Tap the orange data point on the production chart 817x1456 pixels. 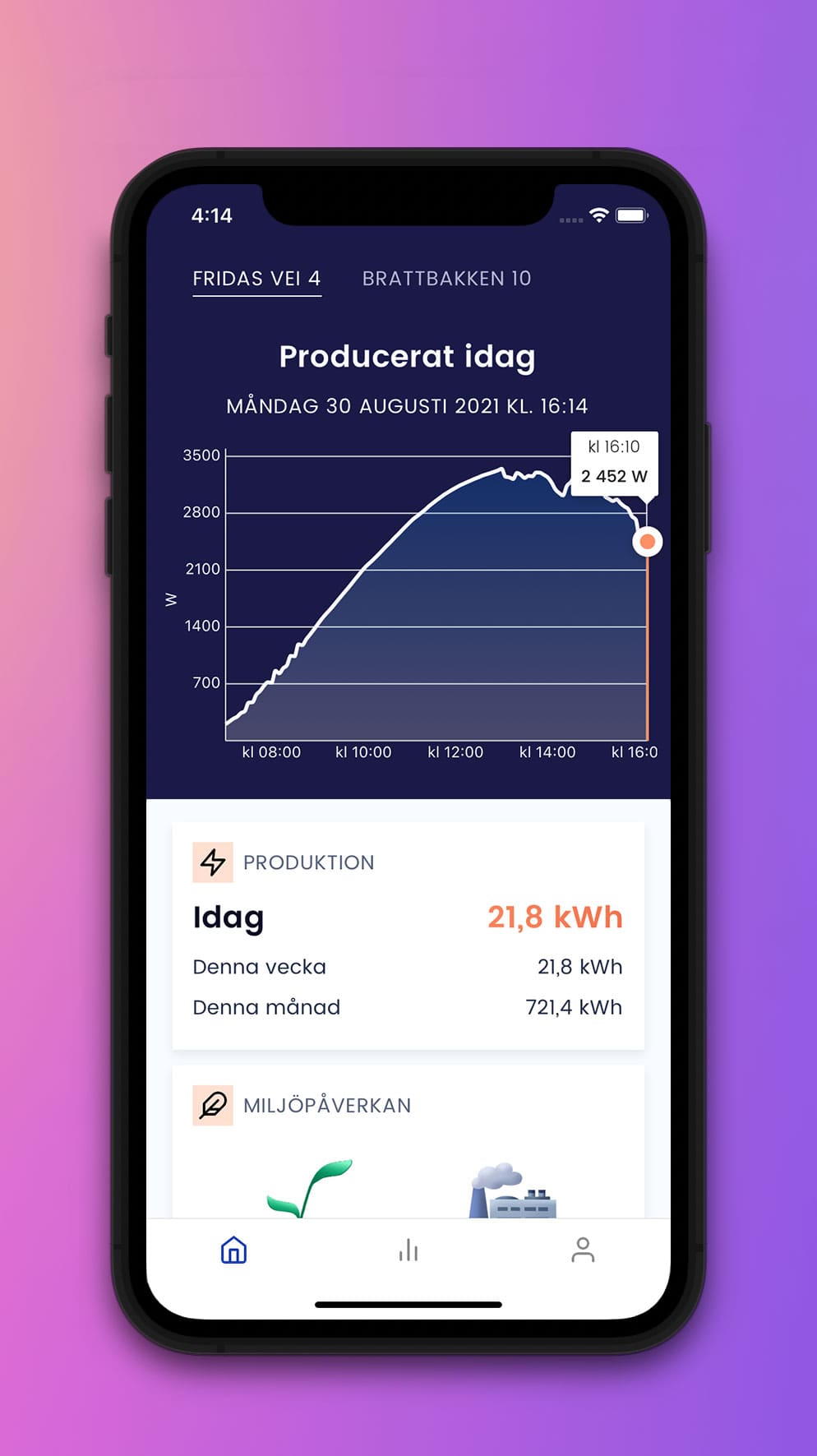point(648,542)
